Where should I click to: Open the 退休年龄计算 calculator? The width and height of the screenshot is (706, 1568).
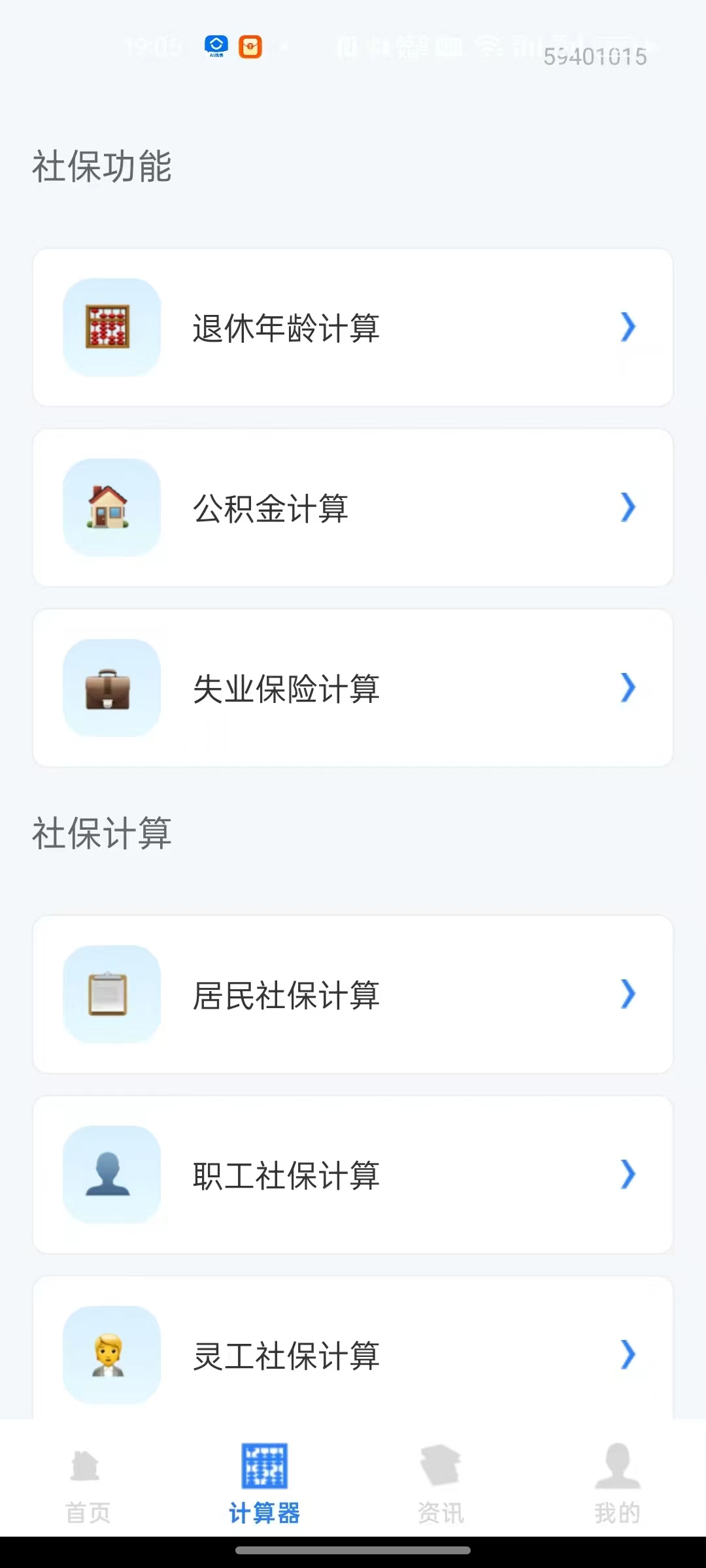pyautogui.click(x=353, y=327)
